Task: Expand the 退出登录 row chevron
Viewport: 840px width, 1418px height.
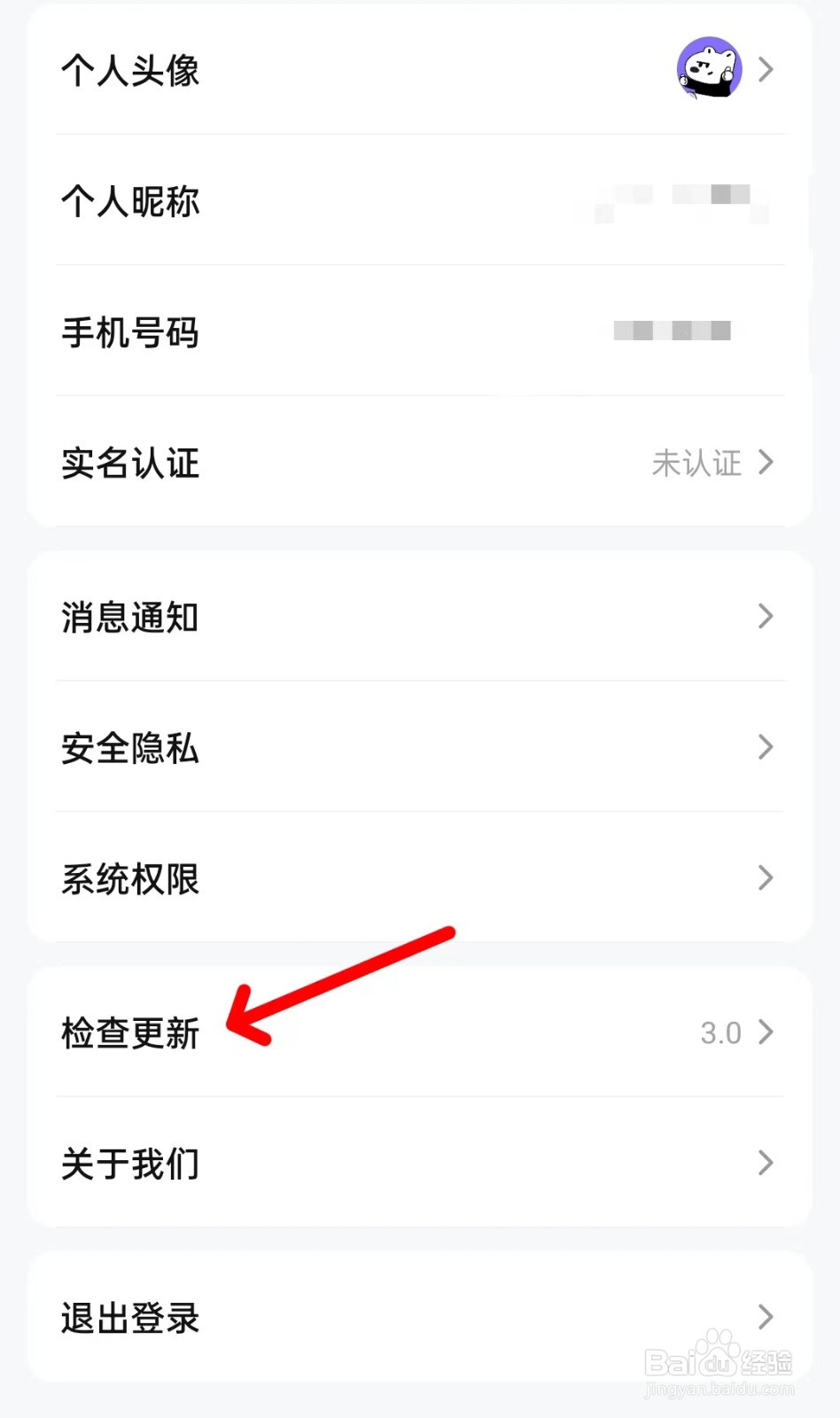Action: (x=766, y=1318)
